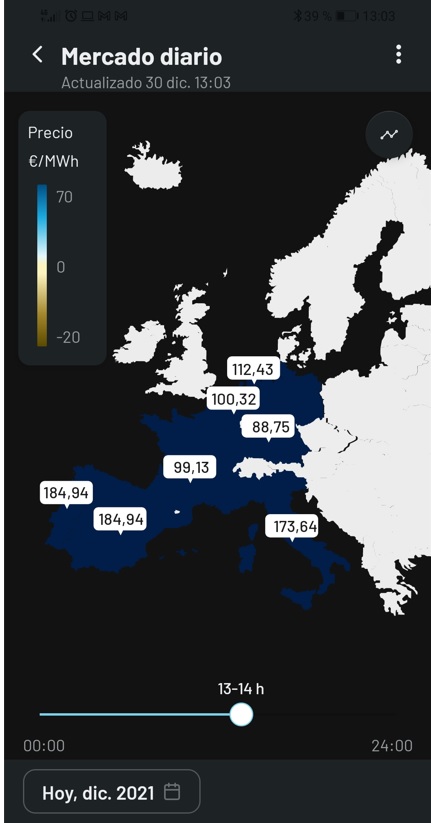The image size is (431, 823).
Task: Go back from Mercado diario
Action: (37, 55)
